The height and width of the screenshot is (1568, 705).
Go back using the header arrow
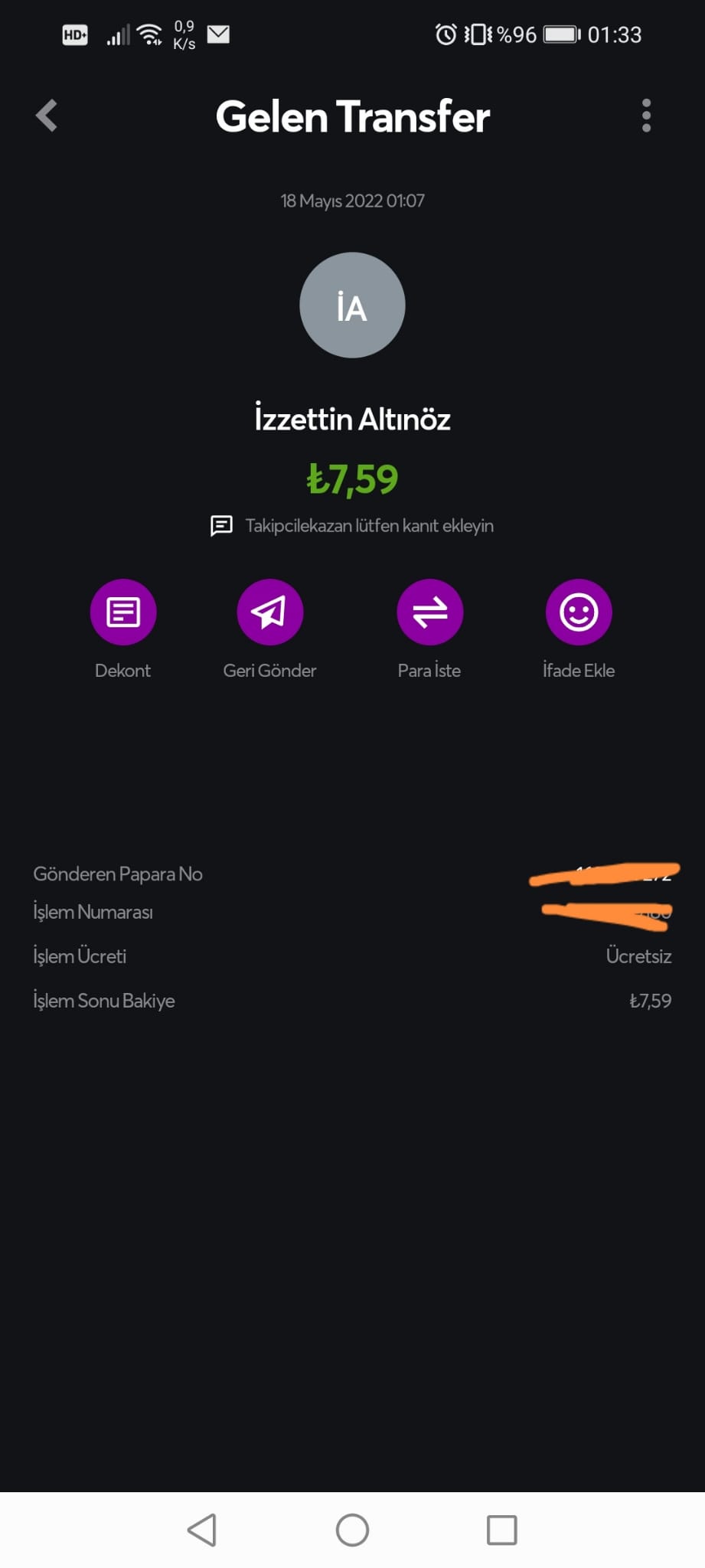[47, 116]
